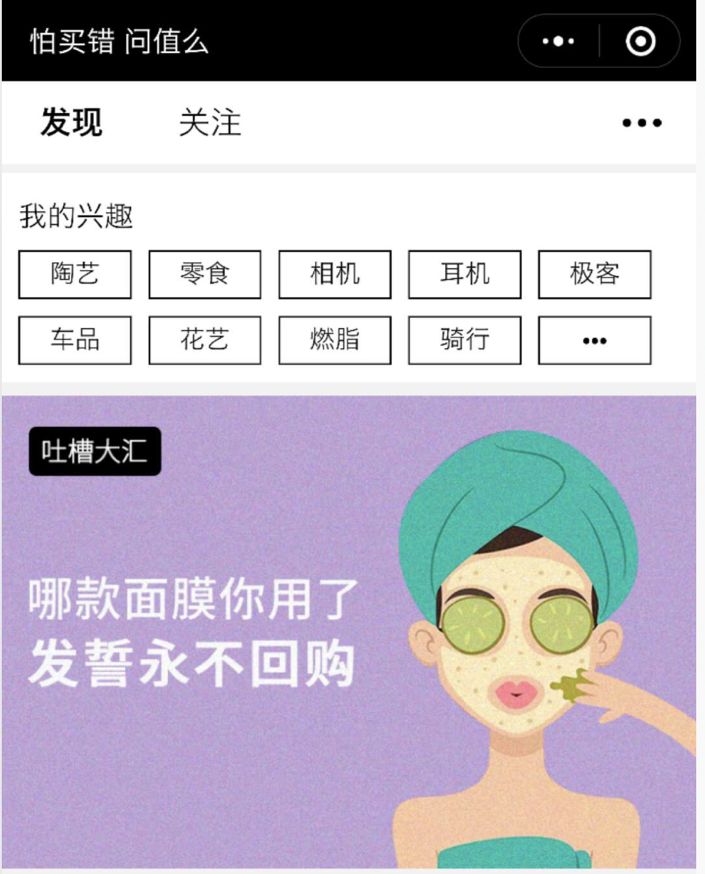Tap the 耳机 interest chip
This screenshot has width=705, height=874.
point(465,274)
